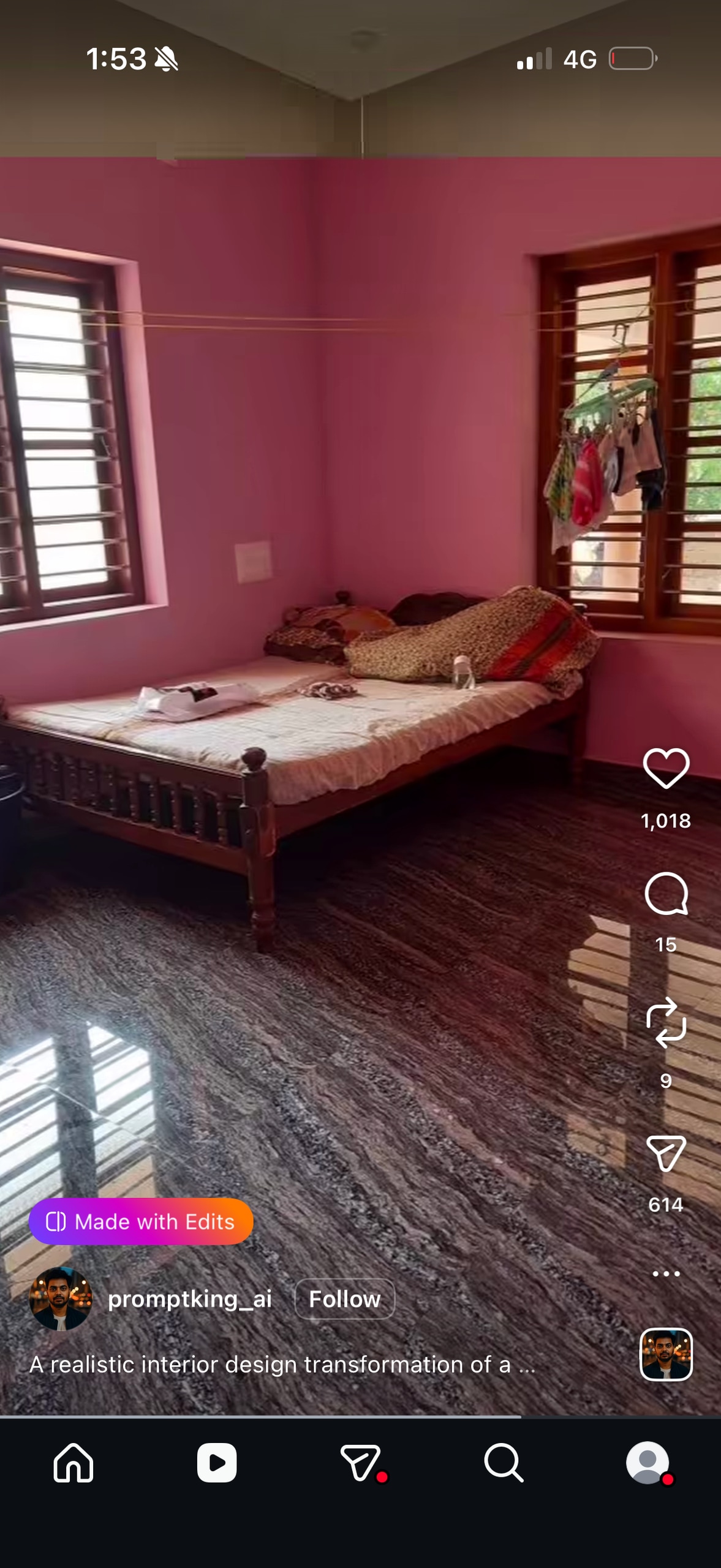This screenshot has width=721, height=1568.
Task: Open your Profile tab
Action: (647, 1463)
